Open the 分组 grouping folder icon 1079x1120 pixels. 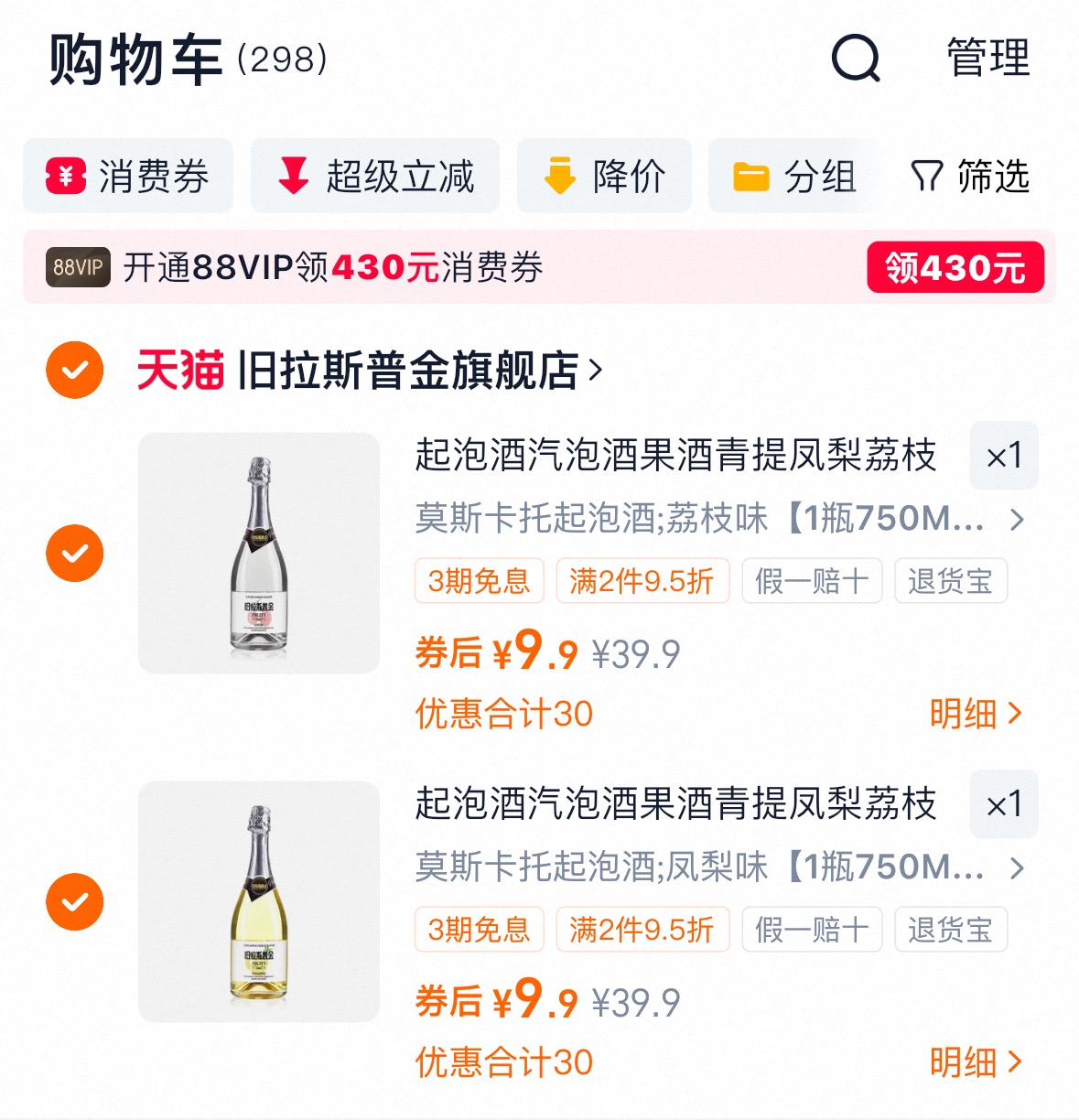(750, 176)
